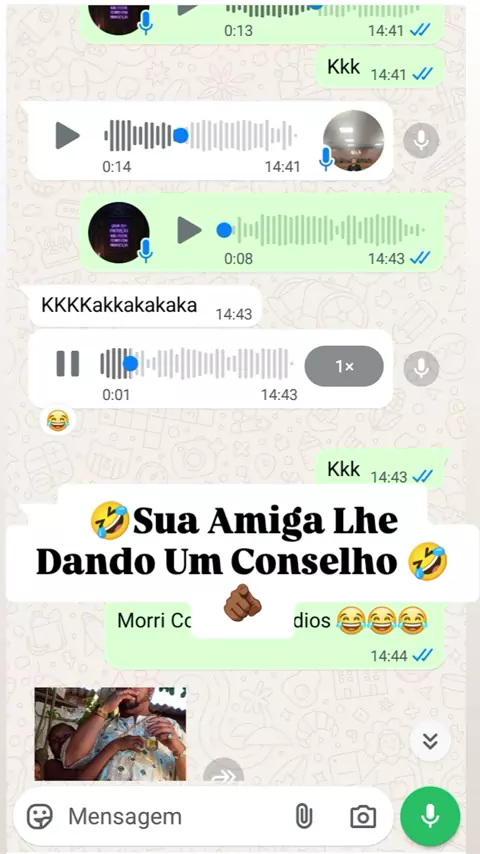
Task: Seek within the 0:14 voice message waveform
Action: pos(200,136)
